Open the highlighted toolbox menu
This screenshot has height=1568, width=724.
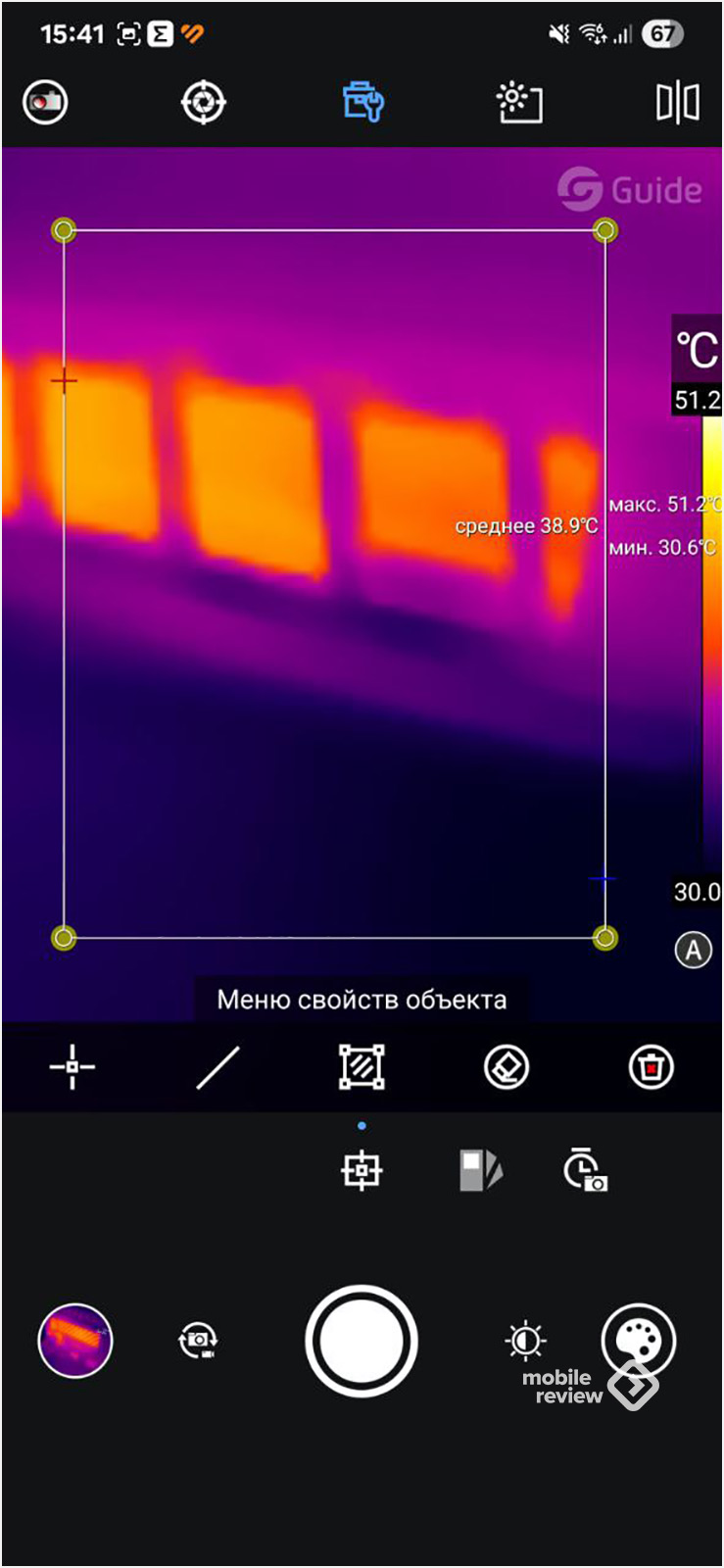click(x=362, y=102)
